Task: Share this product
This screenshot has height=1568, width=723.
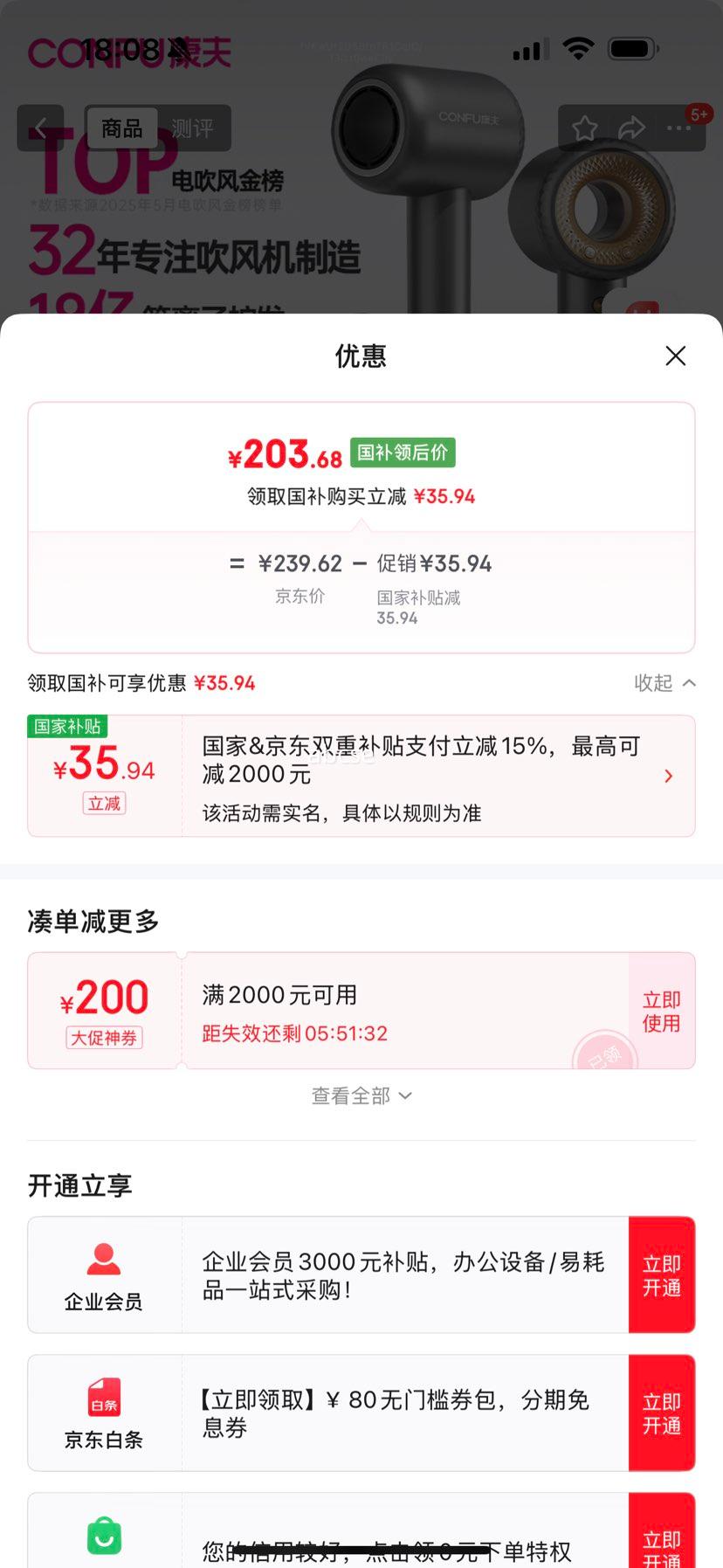Action: (x=631, y=128)
